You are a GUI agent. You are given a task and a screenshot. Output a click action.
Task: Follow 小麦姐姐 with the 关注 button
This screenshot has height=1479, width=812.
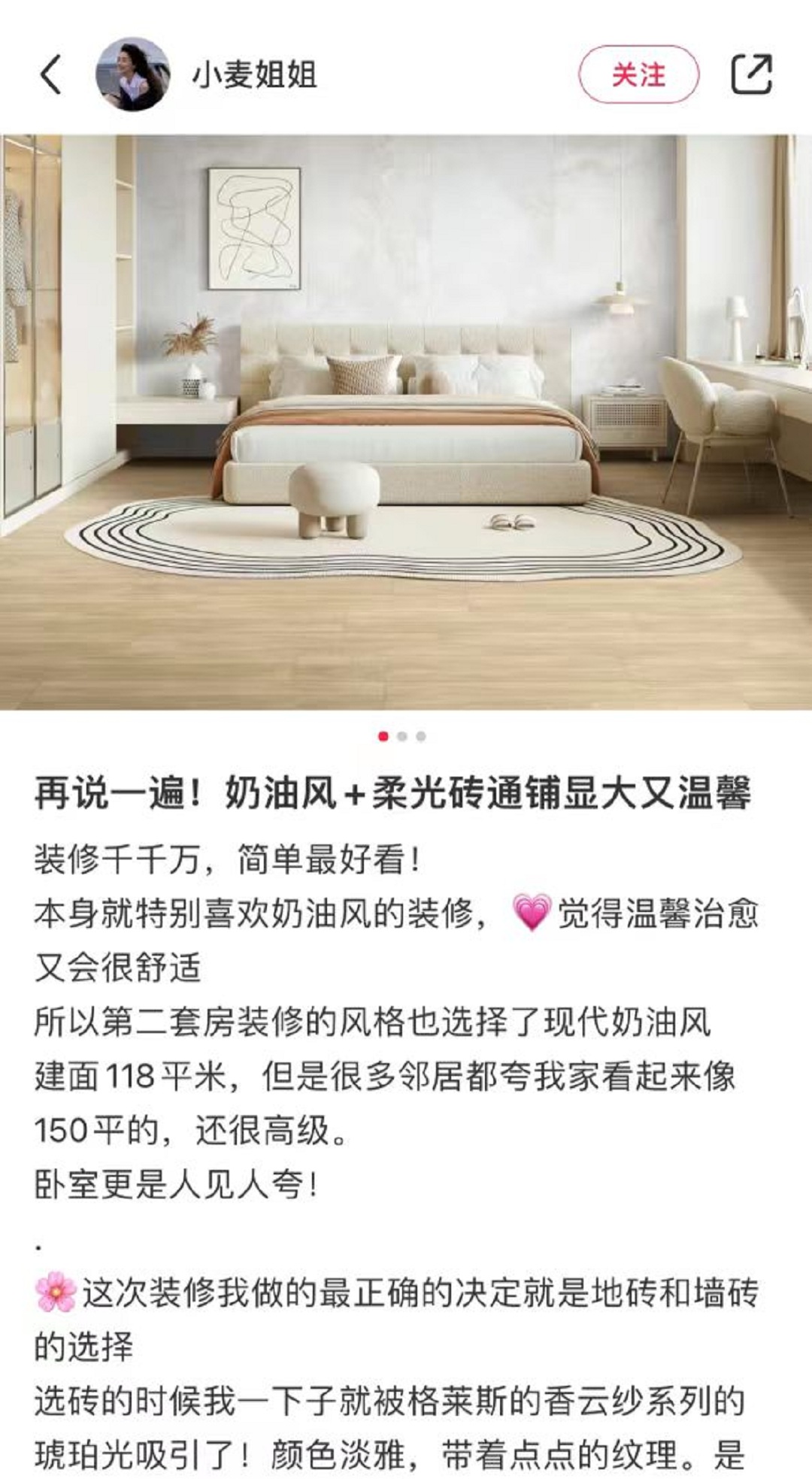tap(638, 74)
